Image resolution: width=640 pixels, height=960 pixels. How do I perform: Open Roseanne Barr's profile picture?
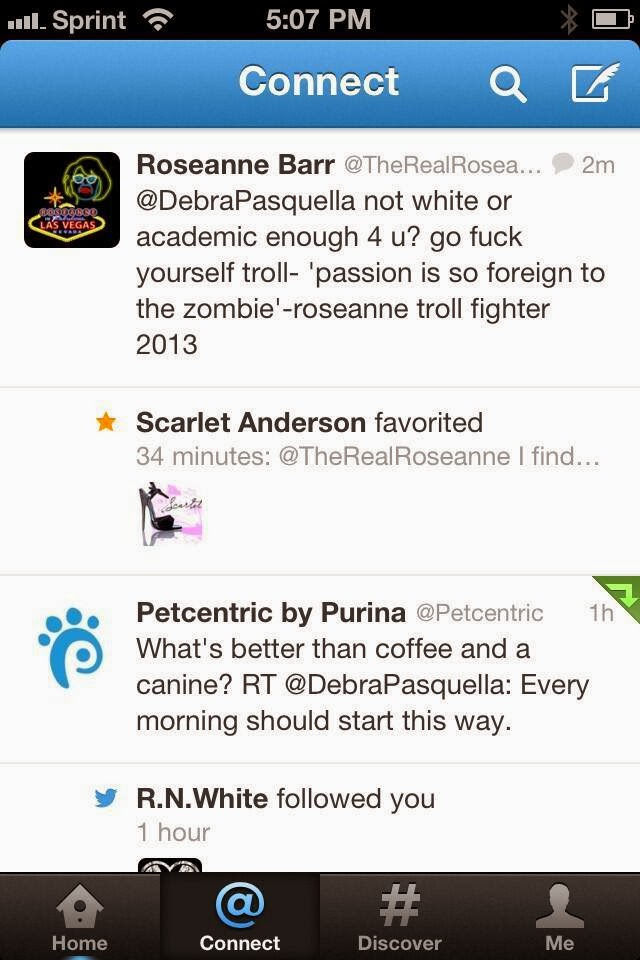click(72, 200)
